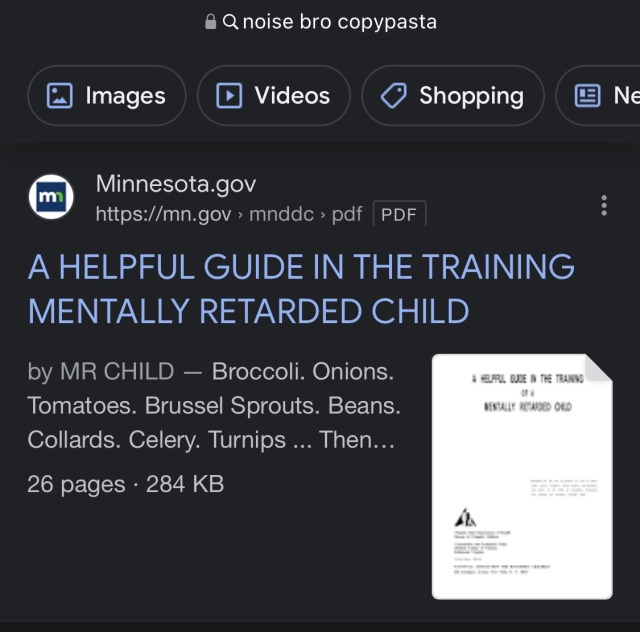Open the Helpful Guide PDF result link
The image size is (640, 632).
(300, 289)
